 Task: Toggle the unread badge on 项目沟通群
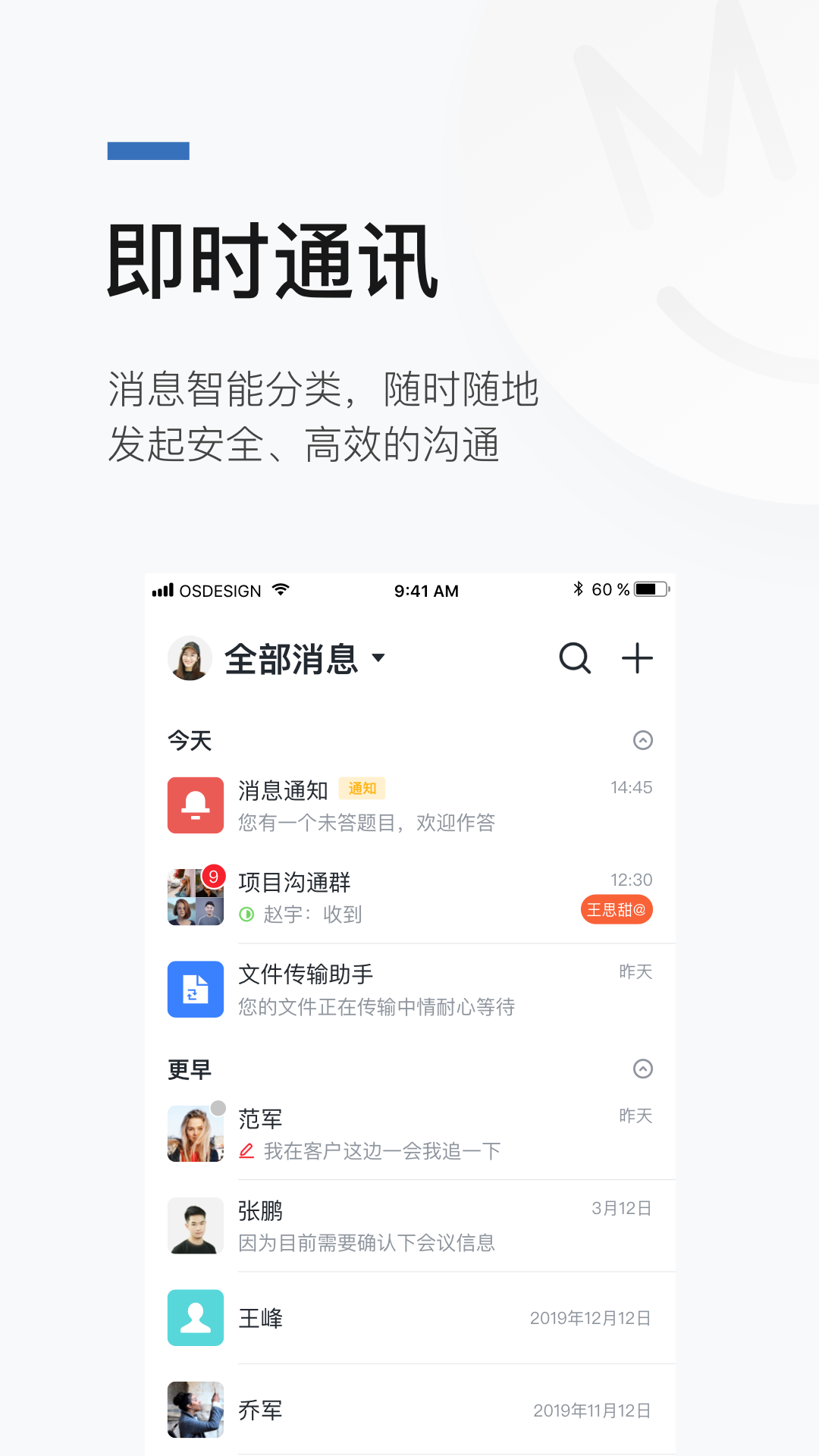213,874
